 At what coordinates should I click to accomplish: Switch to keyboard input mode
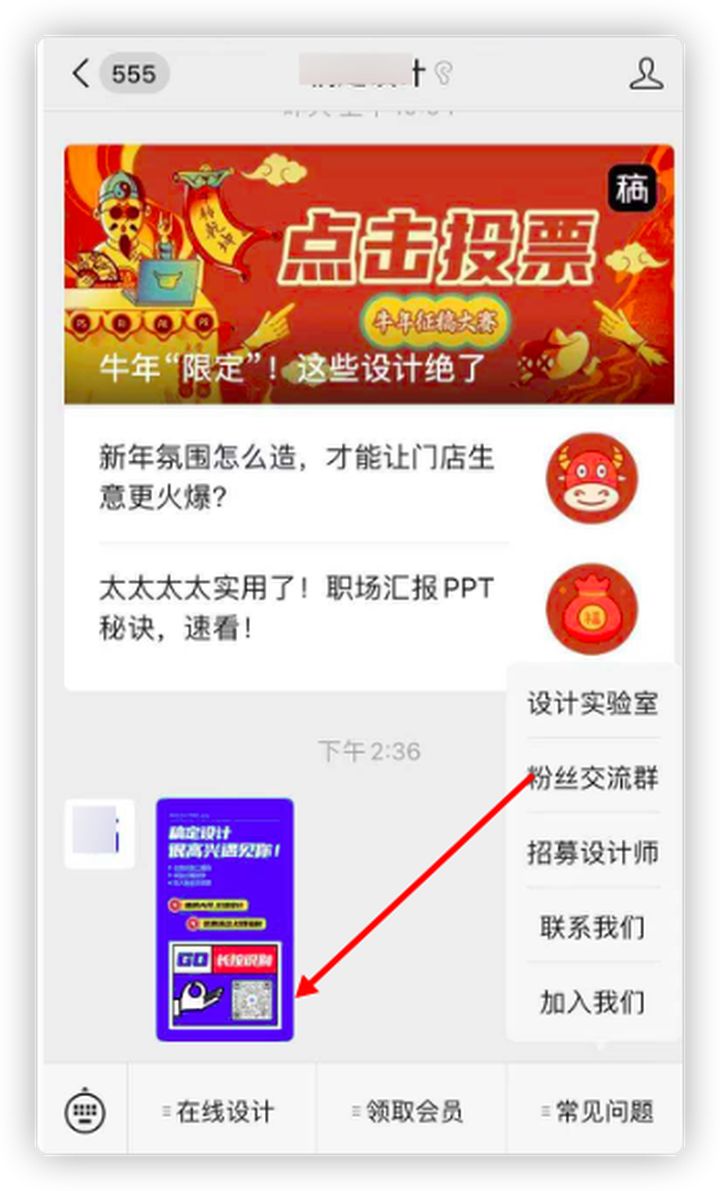pyautogui.click(x=84, y=1110)
